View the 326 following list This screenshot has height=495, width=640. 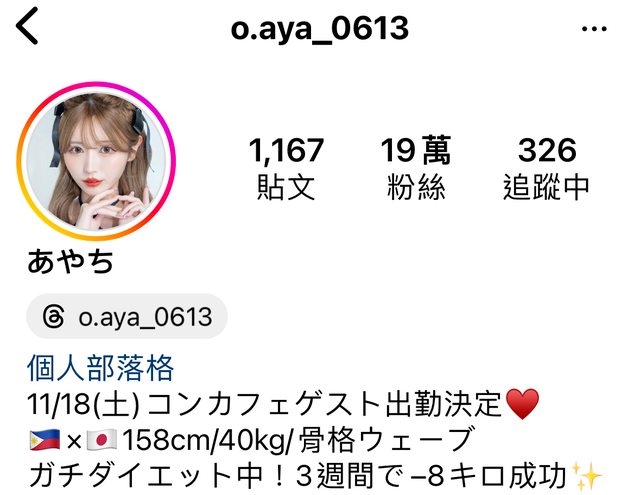[x=546, y=167]
